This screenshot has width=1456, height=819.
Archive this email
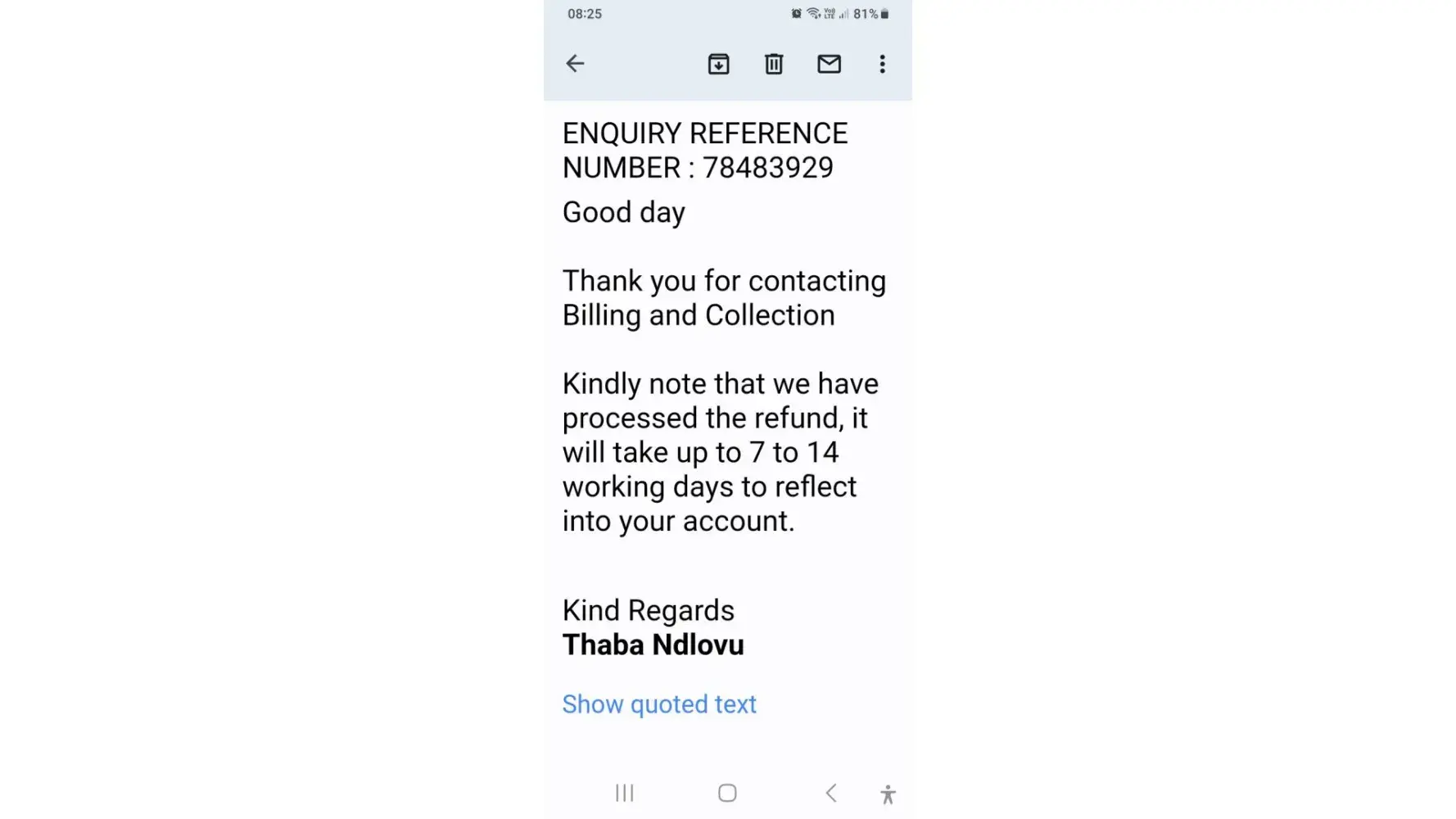coord(718,64)
